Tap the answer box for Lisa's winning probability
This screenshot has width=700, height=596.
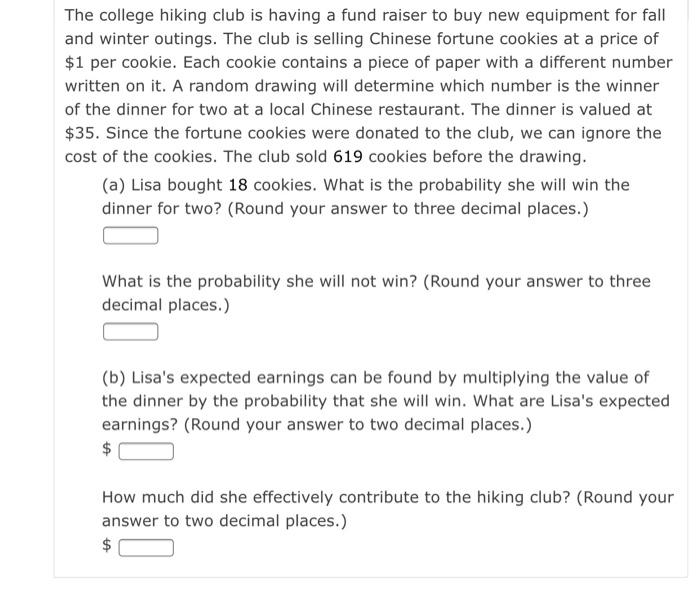pos(130,236)
